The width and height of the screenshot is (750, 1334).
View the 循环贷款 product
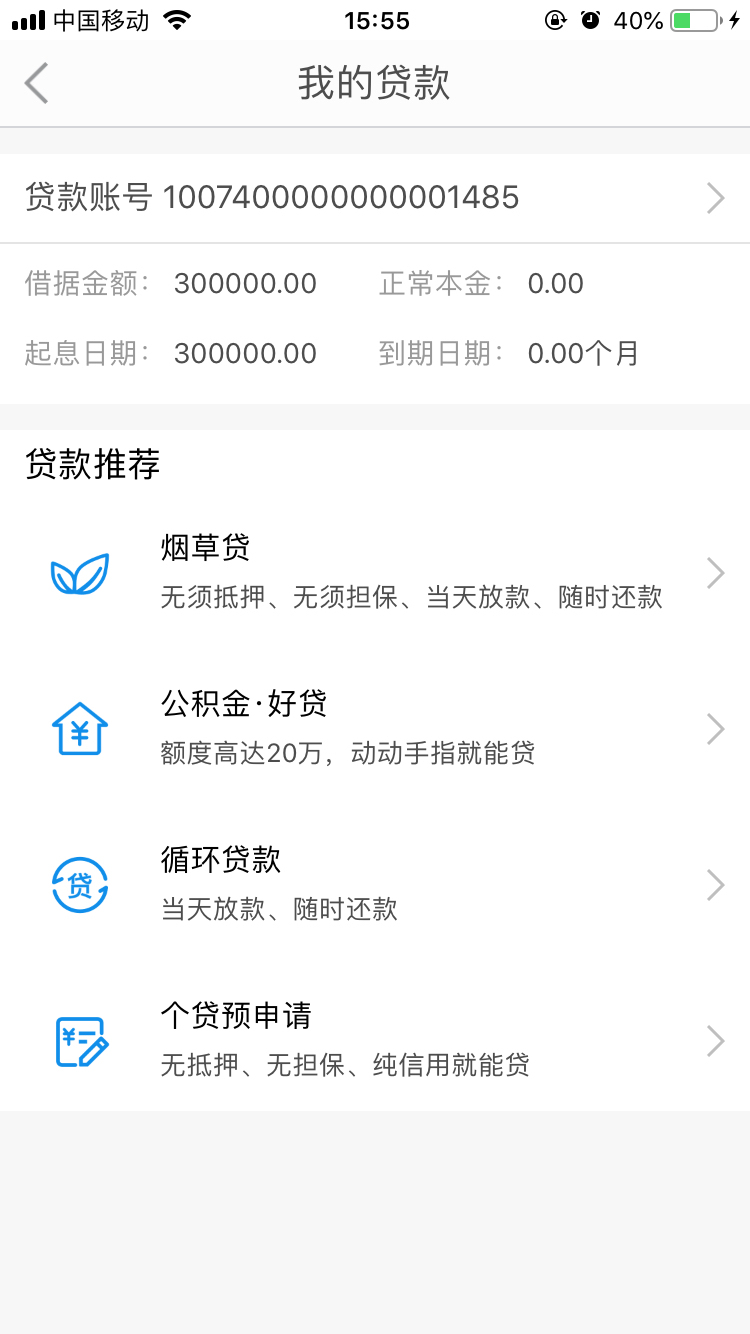pyautogui.click(x=375, y=885)
